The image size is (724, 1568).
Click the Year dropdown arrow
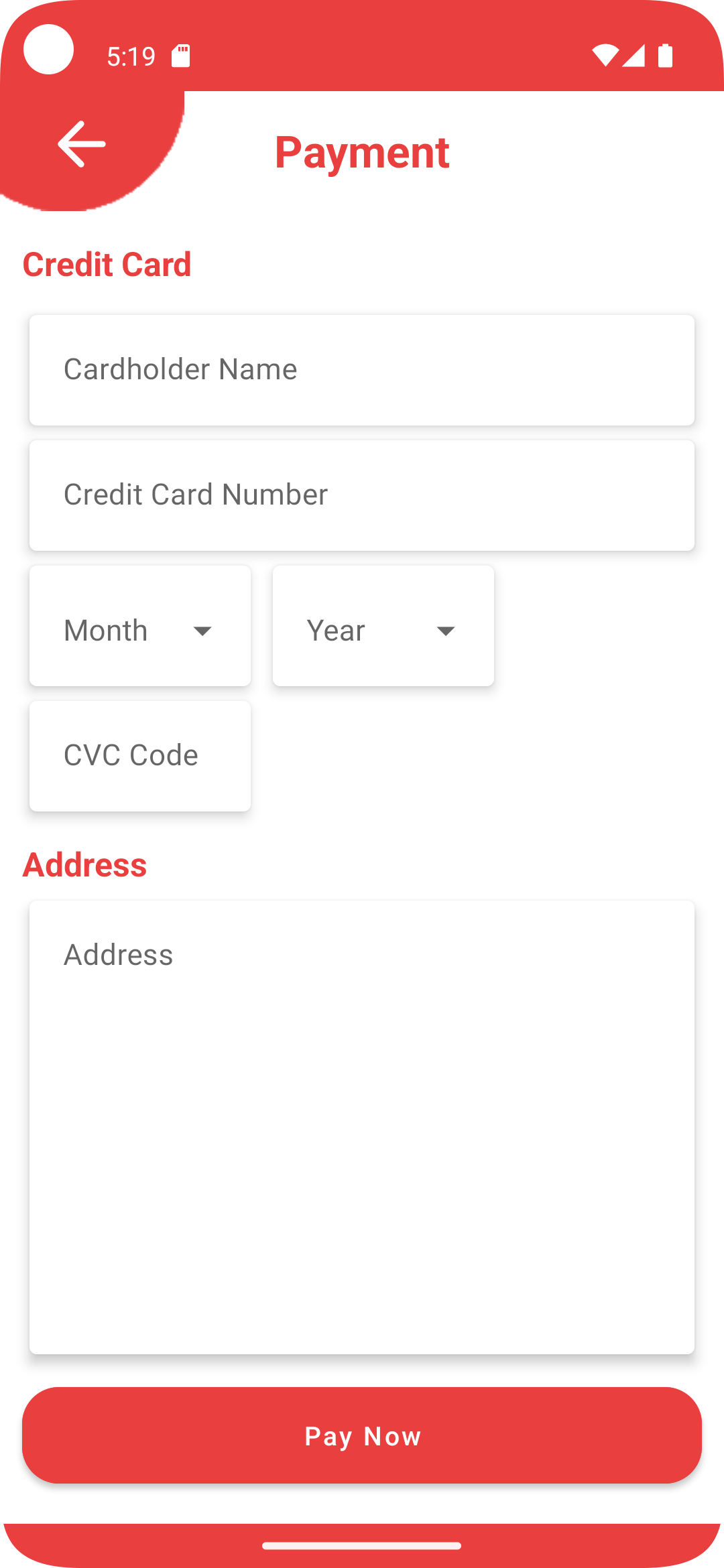click(x=446, y=631)
